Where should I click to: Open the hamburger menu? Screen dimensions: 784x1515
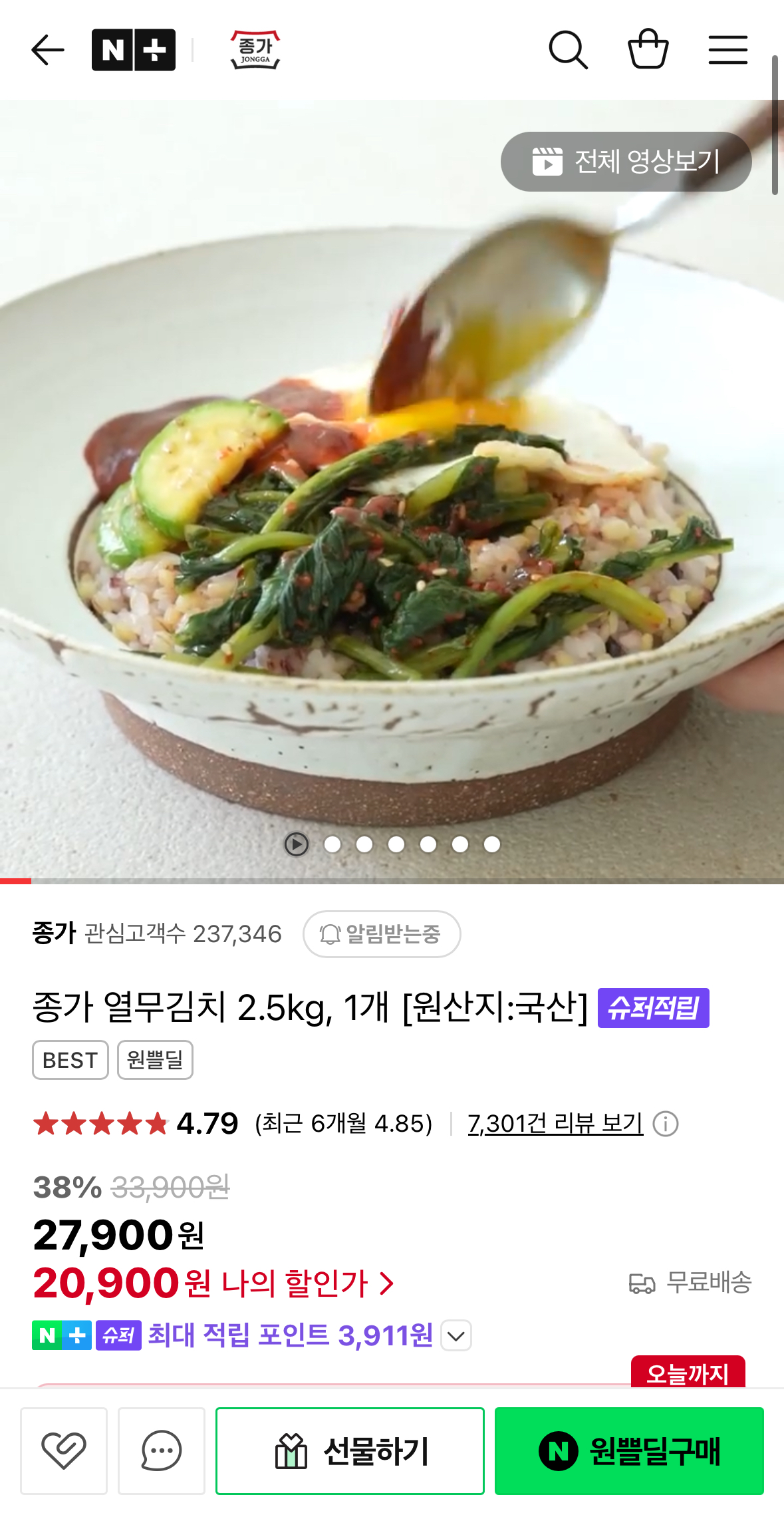[x=727, y=51]
